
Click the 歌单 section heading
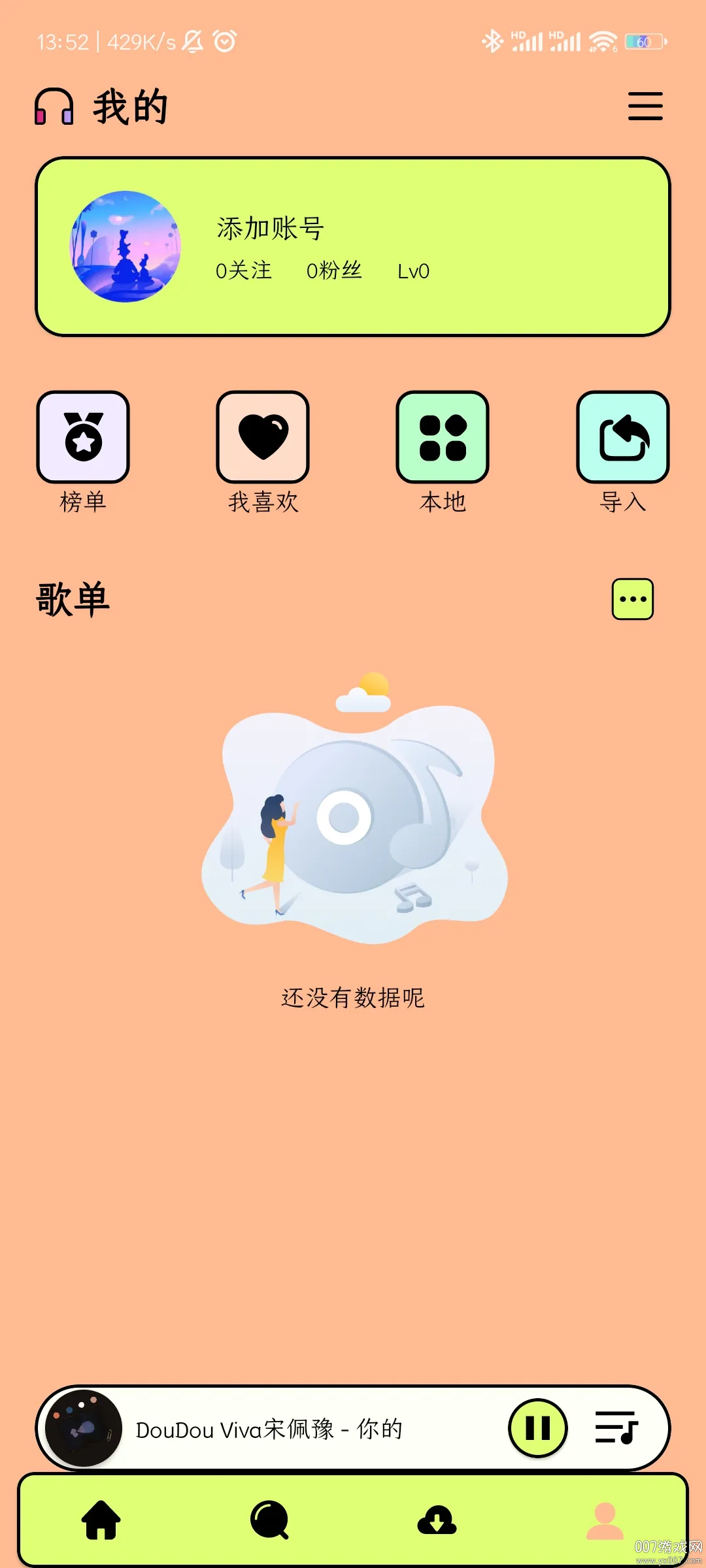tap(72, 598)
